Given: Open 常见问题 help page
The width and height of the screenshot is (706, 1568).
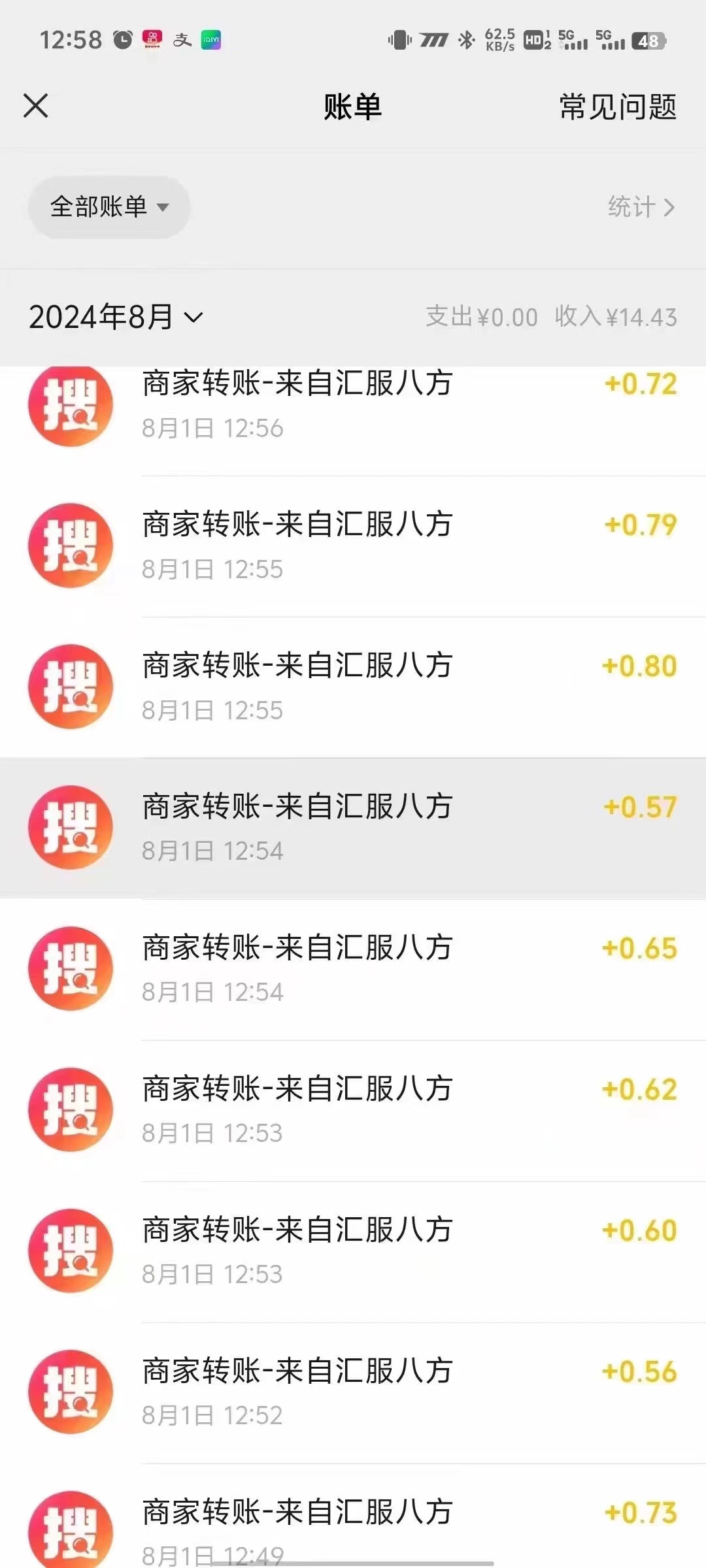Looking at the screenshot, I should click(x=618, y=106).
